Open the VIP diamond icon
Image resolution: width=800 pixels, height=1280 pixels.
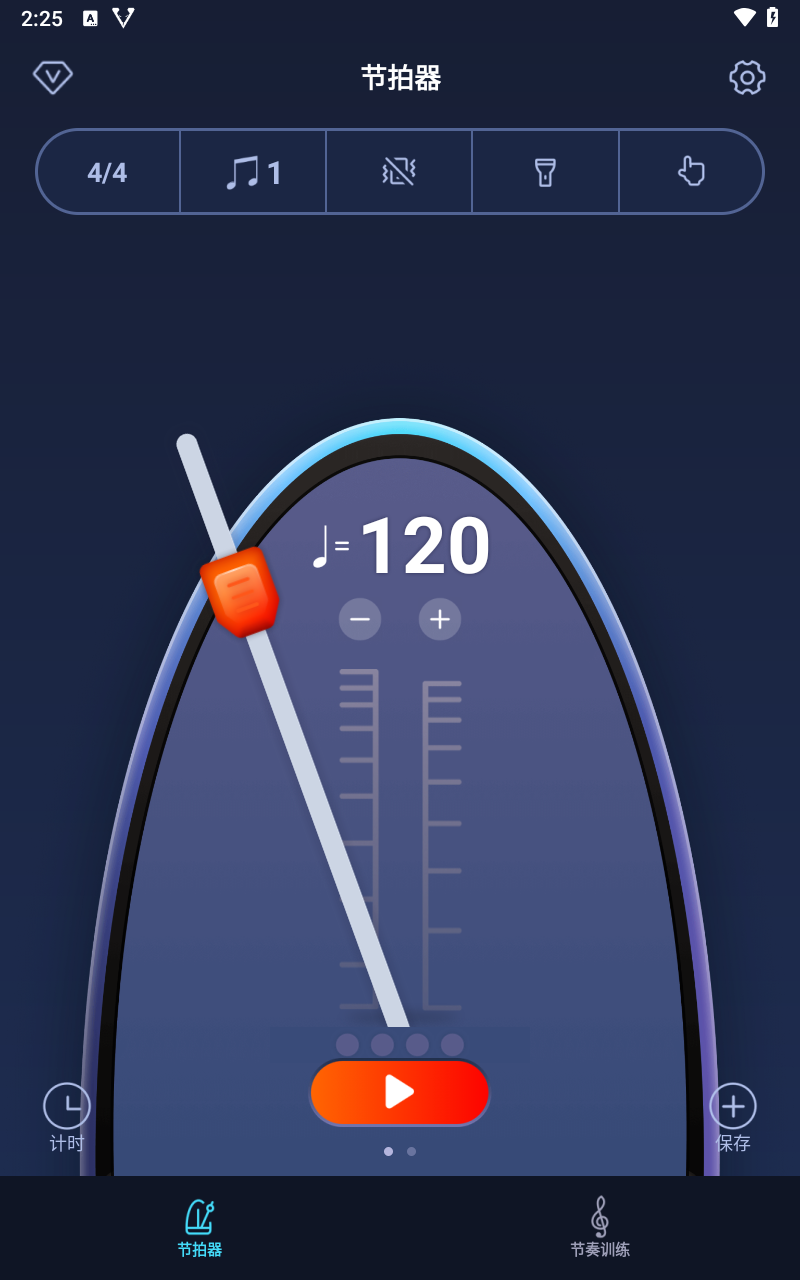[53, 77]
